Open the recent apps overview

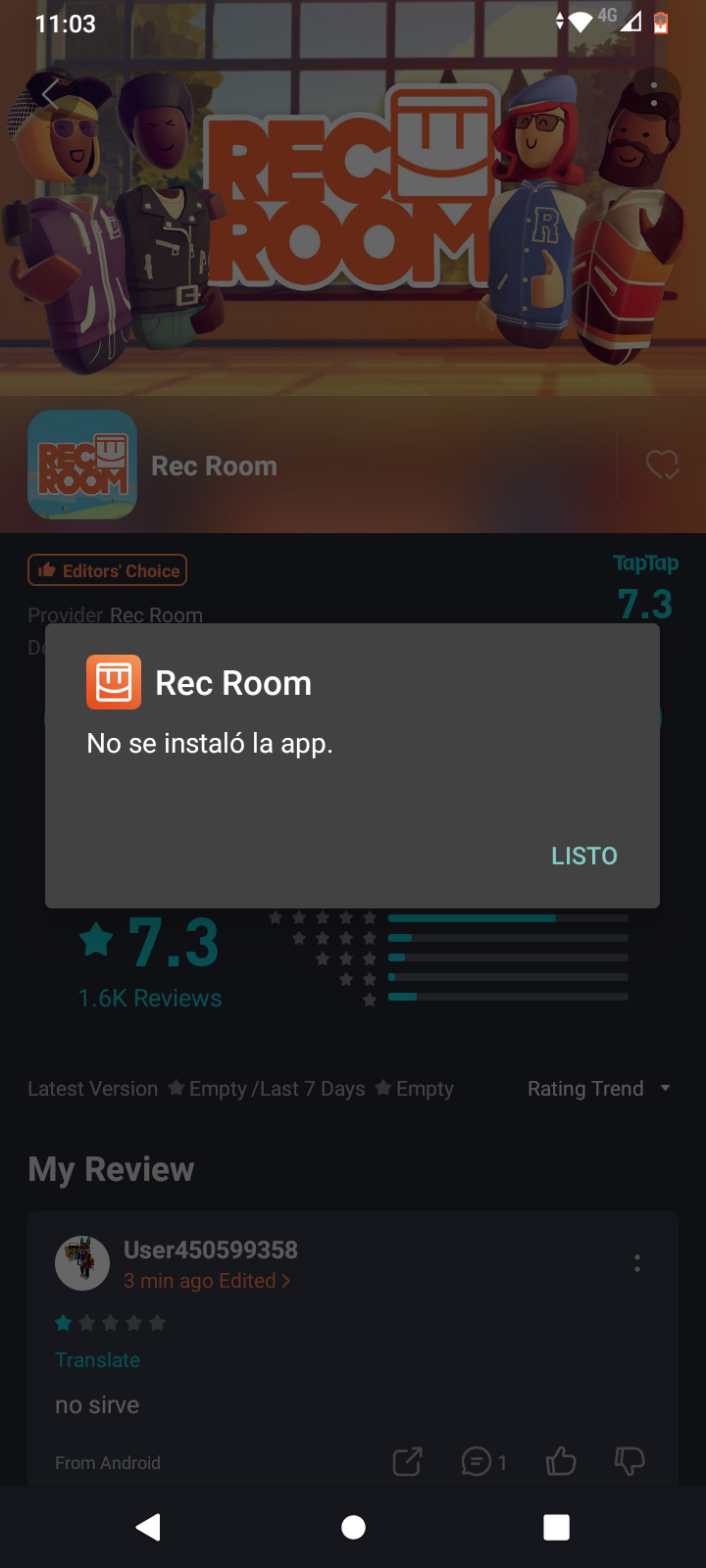click(556, 1527)
